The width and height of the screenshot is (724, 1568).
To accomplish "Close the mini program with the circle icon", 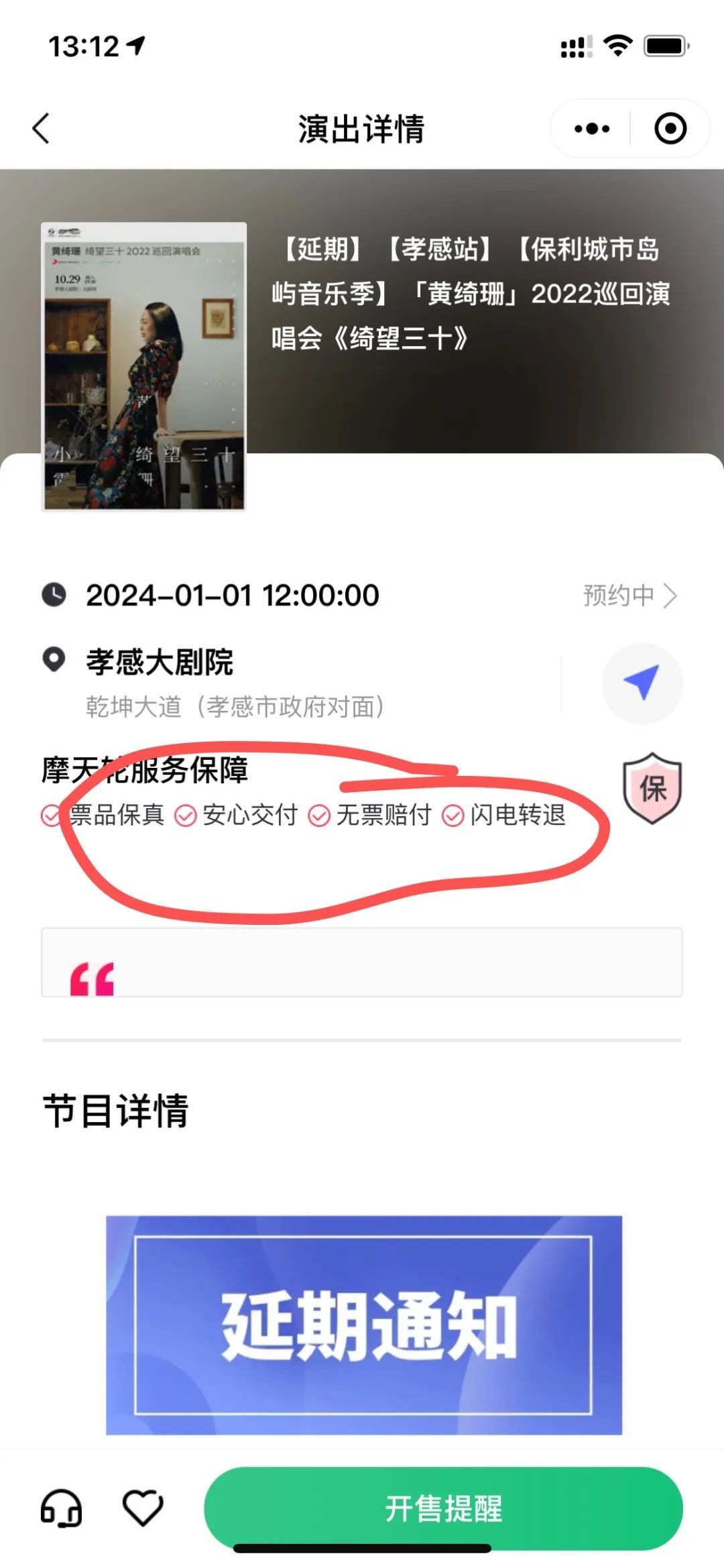I will click(x=670, y=128).
